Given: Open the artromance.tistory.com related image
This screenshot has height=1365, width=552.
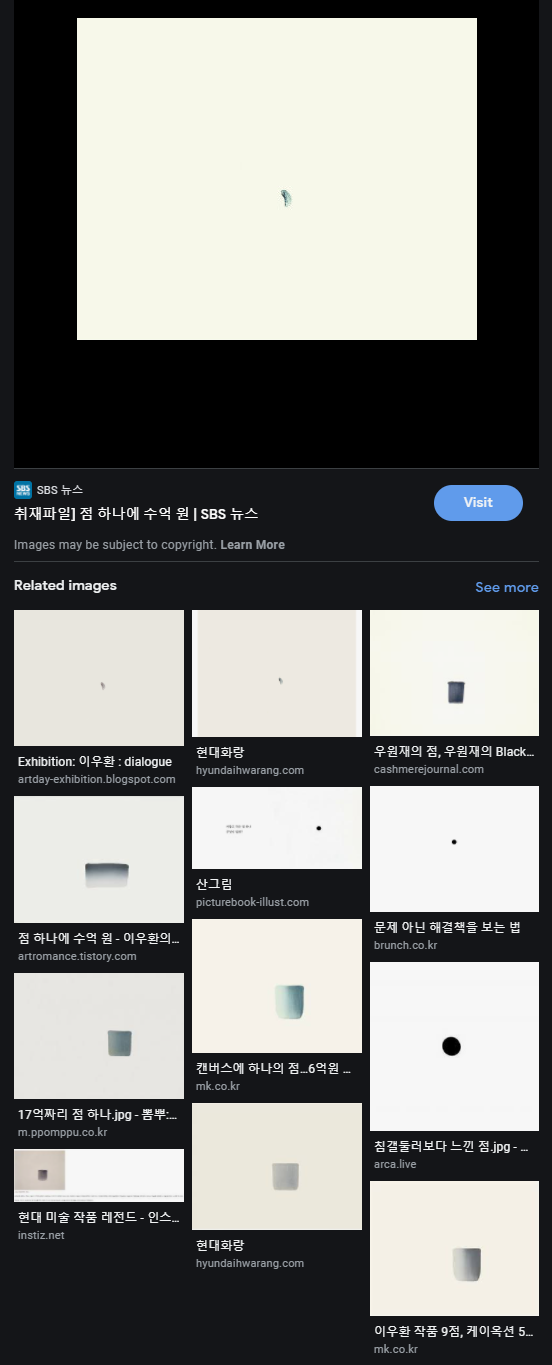Looking at the screenshot, I should 99,859.
